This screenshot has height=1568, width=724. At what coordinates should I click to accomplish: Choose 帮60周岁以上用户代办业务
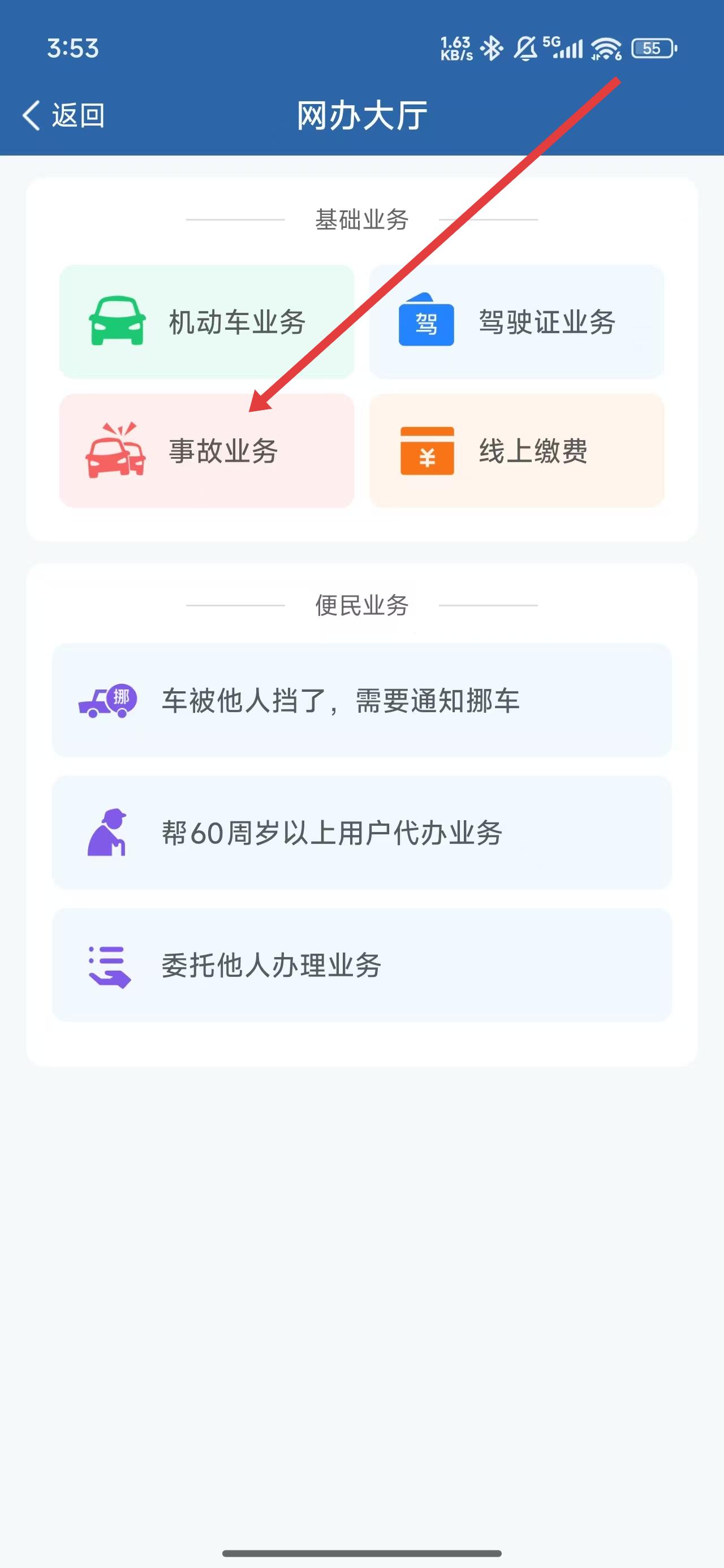coord(361,832)
